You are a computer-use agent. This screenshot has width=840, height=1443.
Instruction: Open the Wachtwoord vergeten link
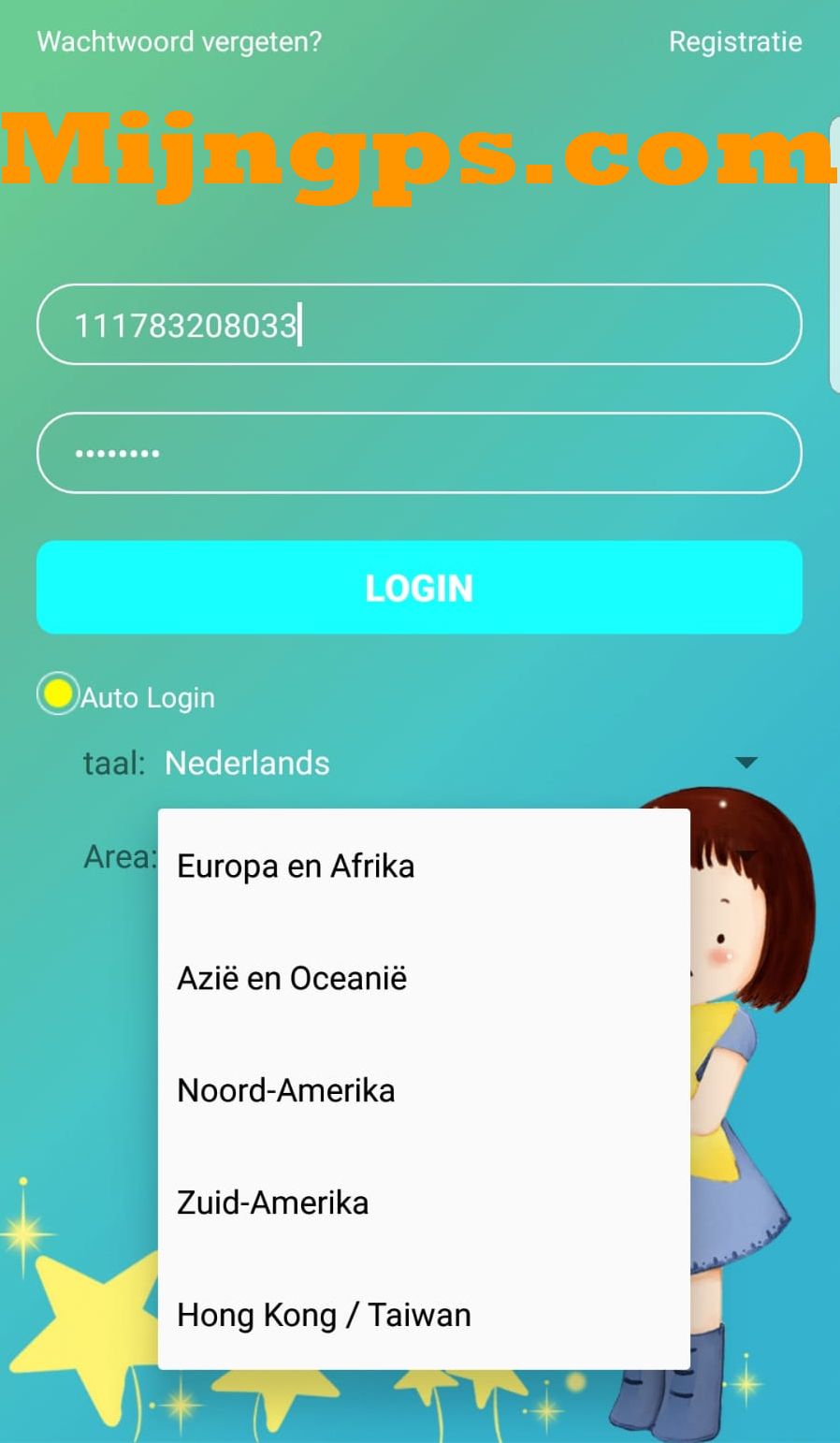[x=179, y=42]
